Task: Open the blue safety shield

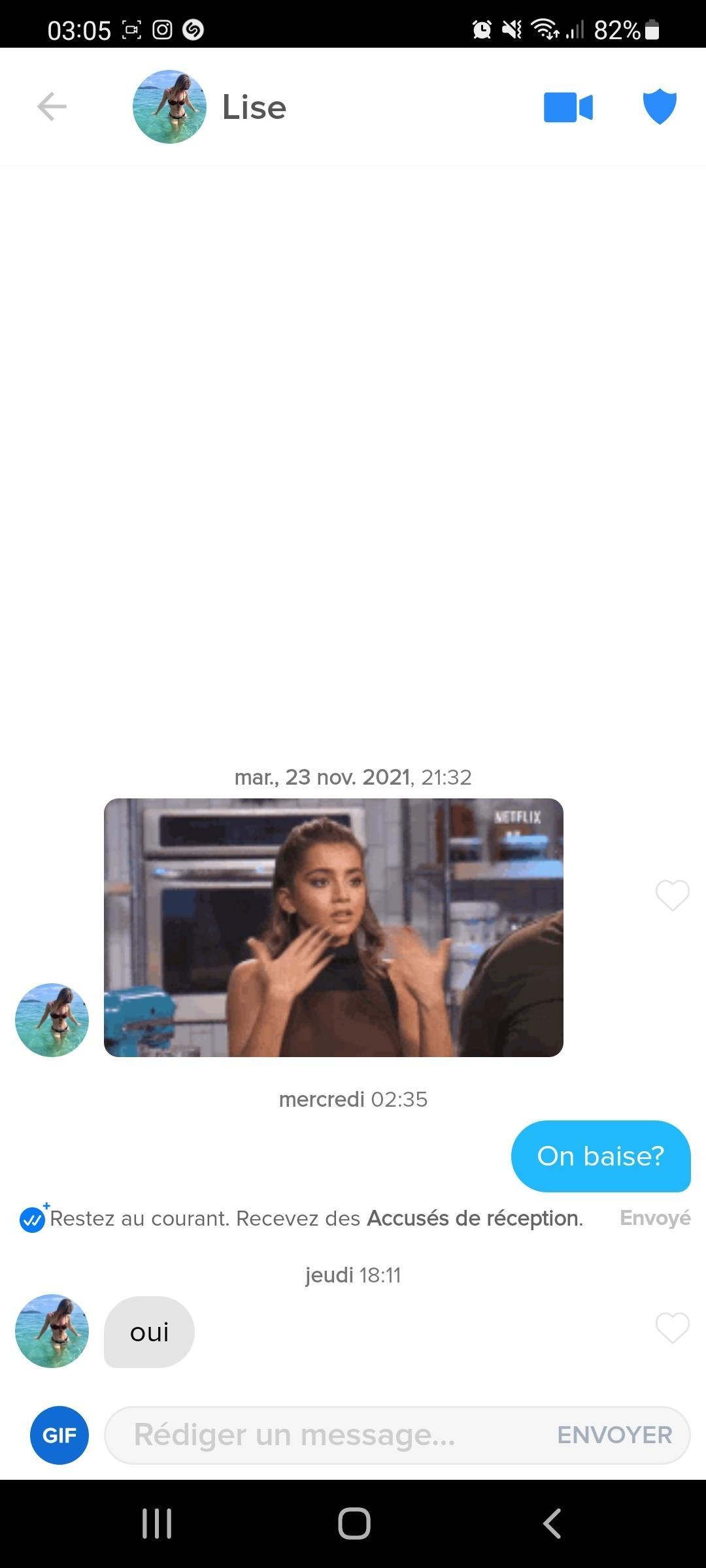Action: (660, 106)
